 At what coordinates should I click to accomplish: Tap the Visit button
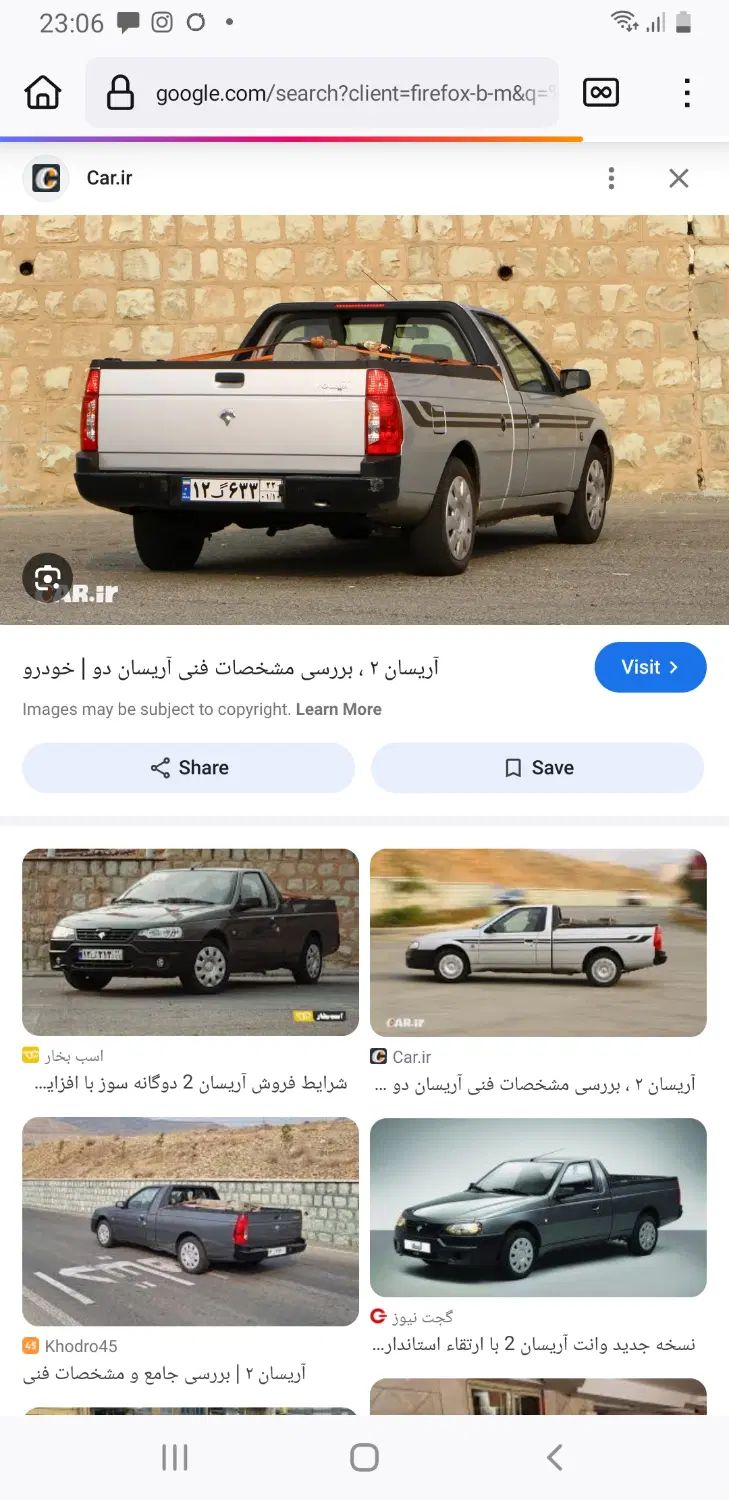[650, 667]
